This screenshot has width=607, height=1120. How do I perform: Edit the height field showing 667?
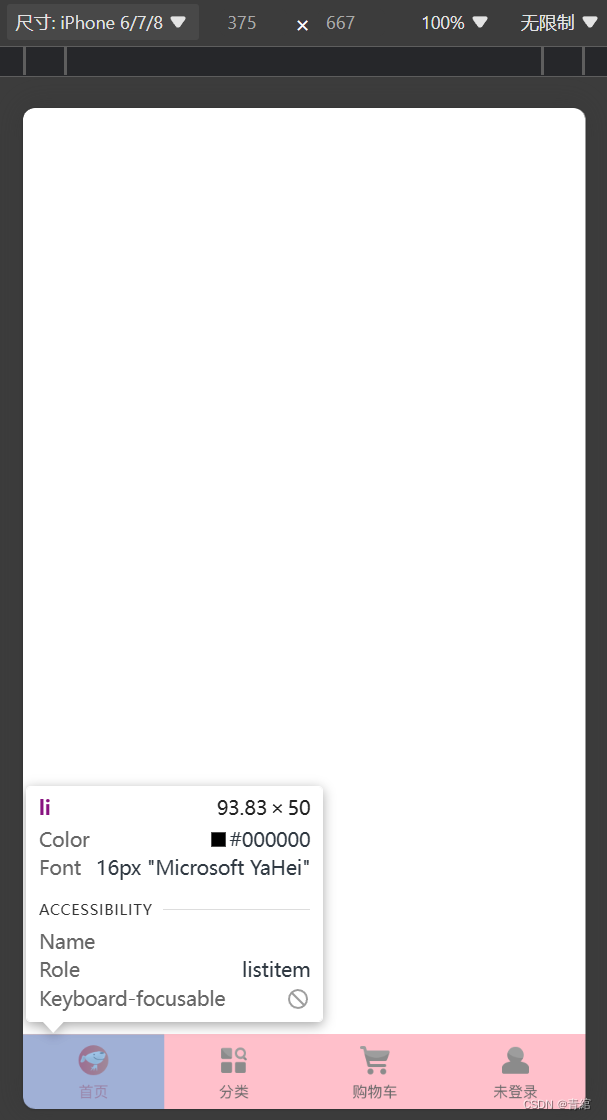tap(341, 23)
